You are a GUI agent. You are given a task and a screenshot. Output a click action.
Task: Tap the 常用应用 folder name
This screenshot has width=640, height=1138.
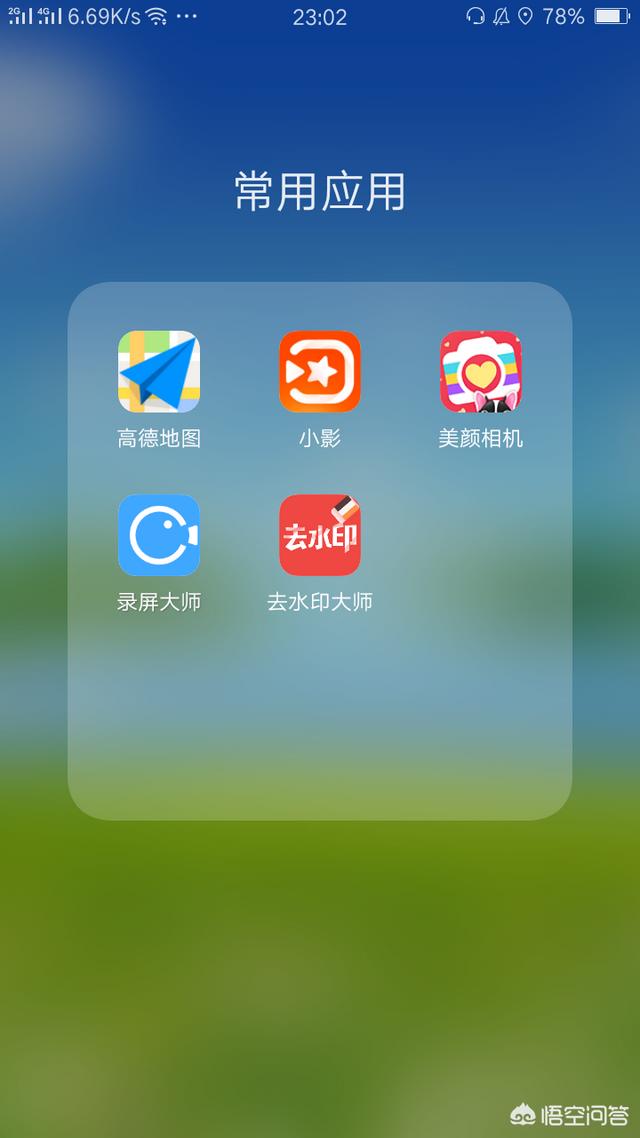tap(320, 192)
